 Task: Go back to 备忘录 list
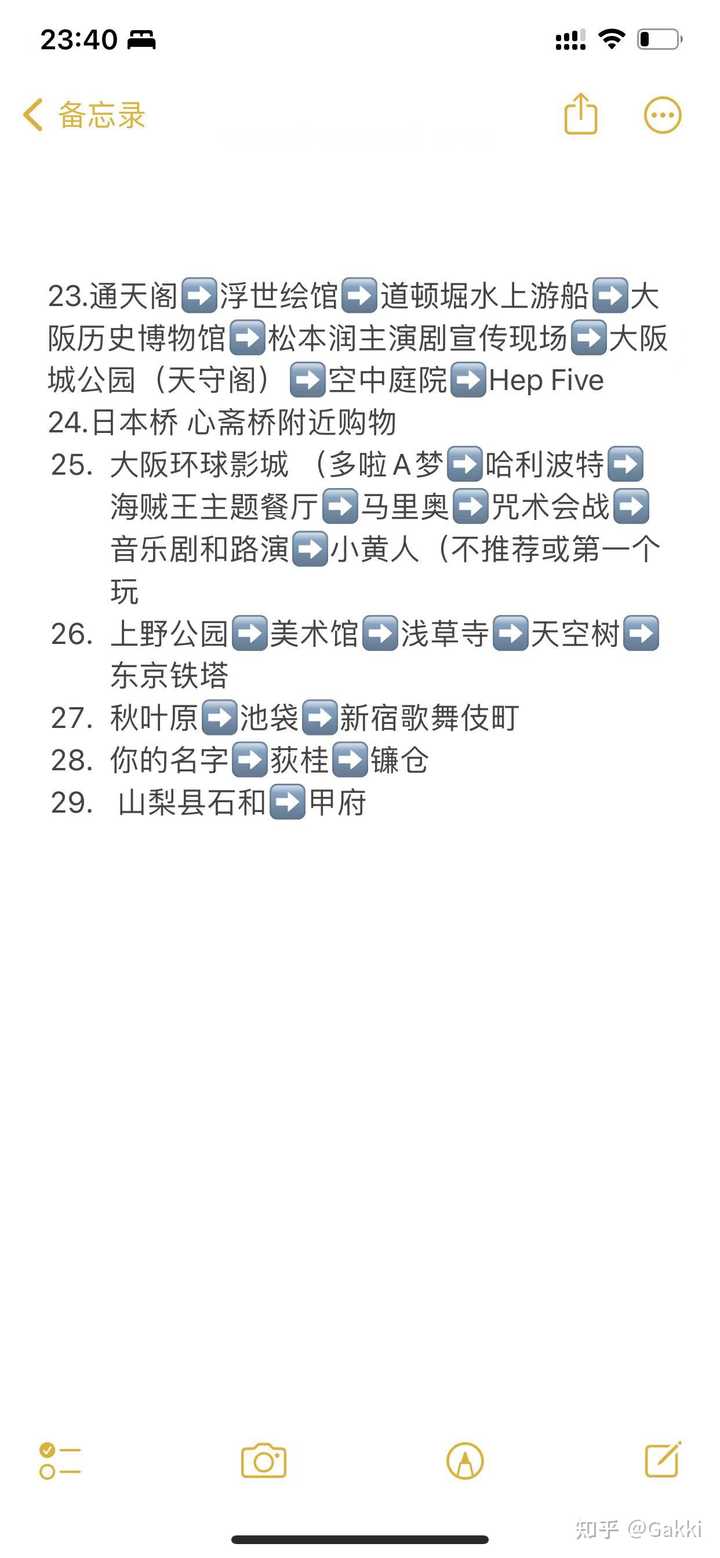tap(85, 115)
